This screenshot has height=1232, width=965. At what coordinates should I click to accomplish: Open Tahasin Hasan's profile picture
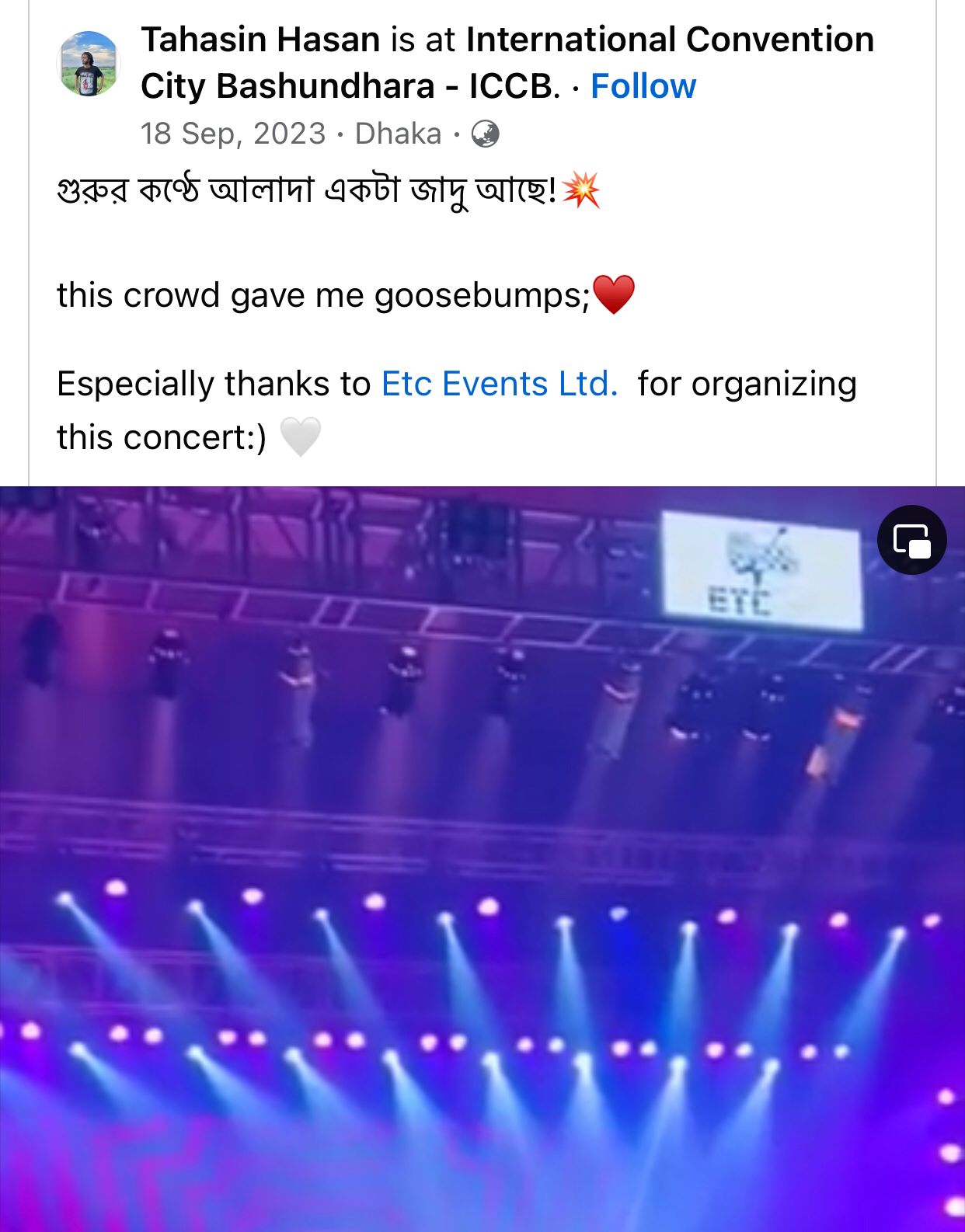(x=89, y=64)
